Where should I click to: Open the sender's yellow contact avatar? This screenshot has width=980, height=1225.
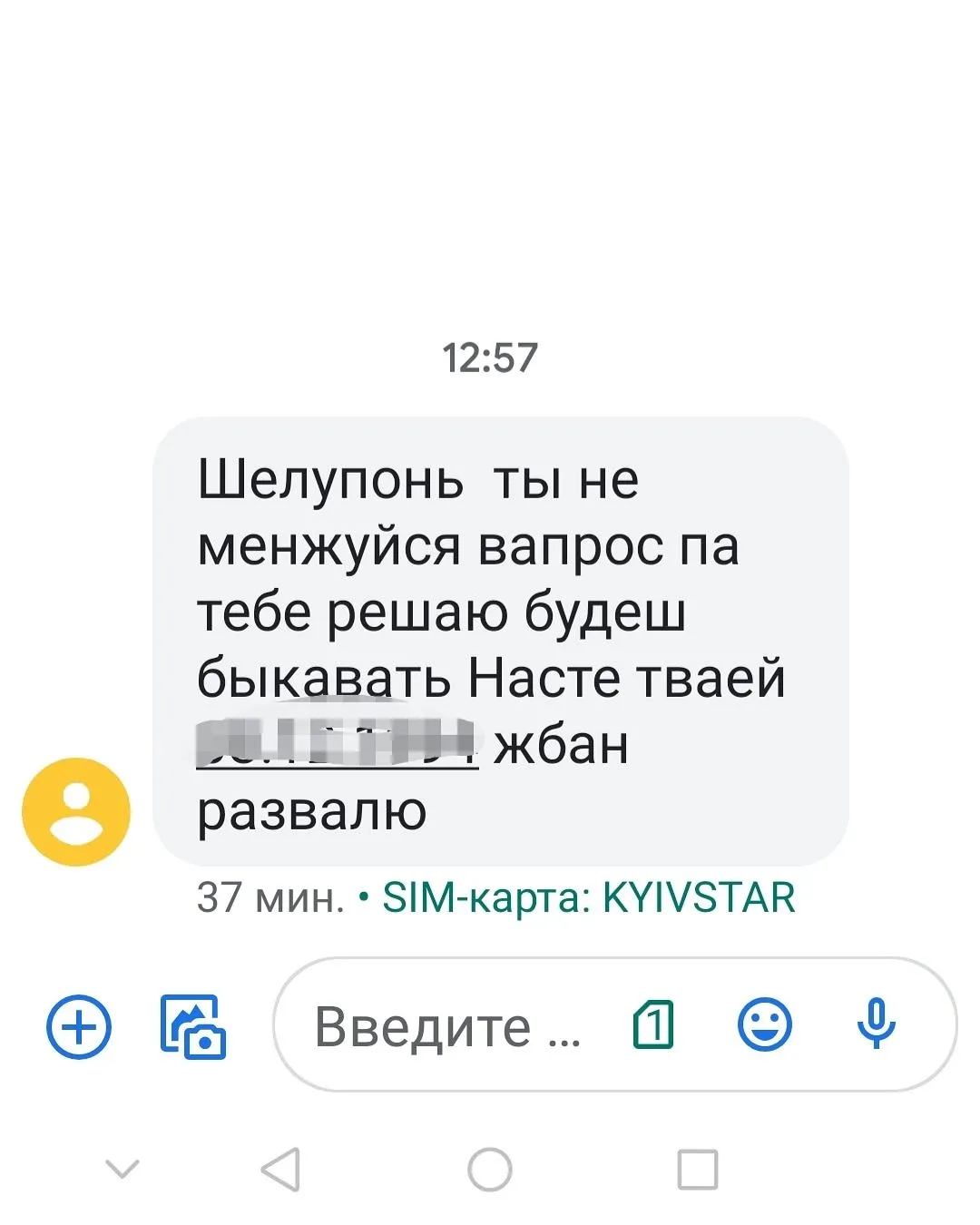click(76, 811)
